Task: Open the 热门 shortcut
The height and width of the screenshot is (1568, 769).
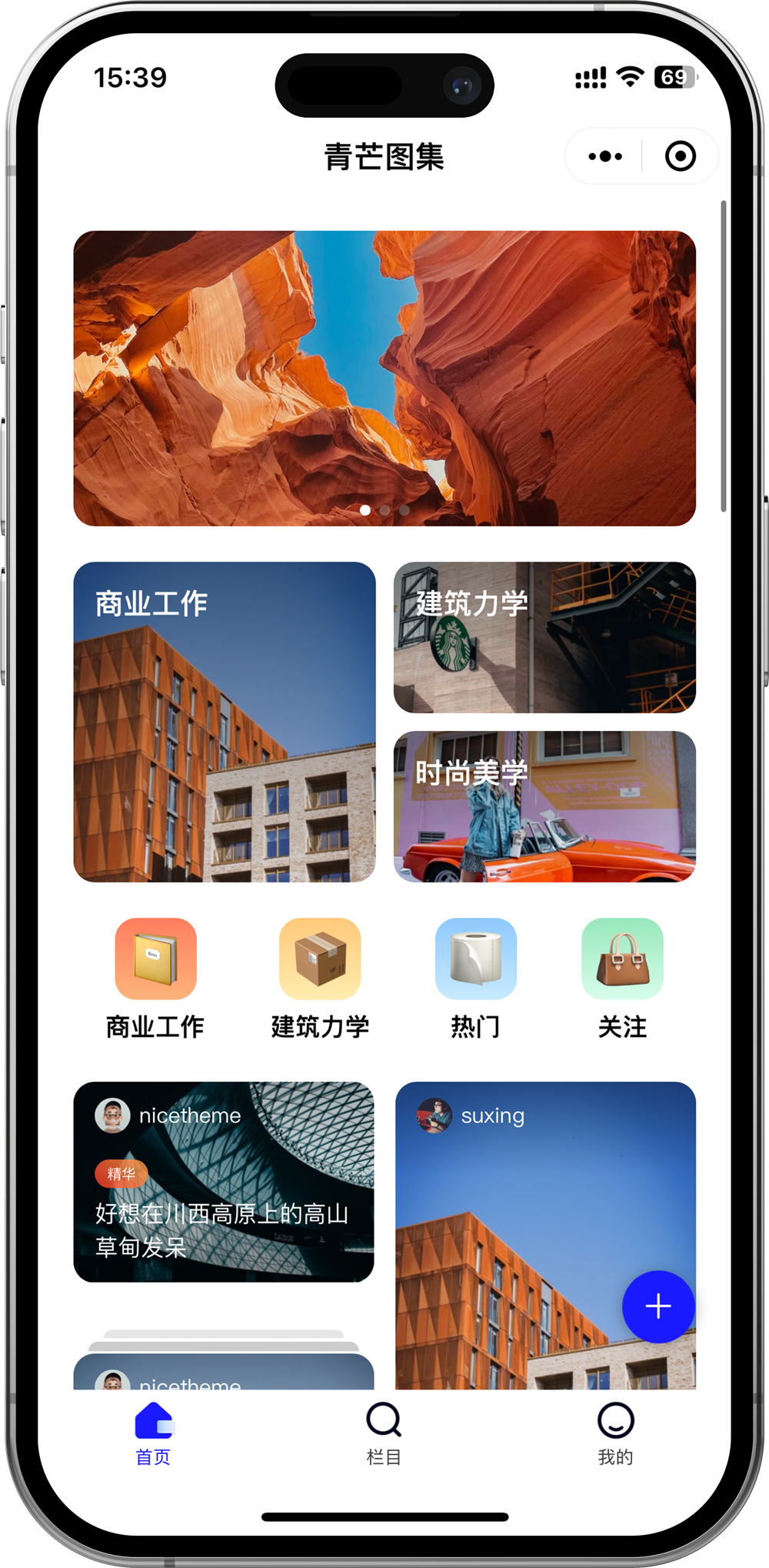Action: [475, 959]
